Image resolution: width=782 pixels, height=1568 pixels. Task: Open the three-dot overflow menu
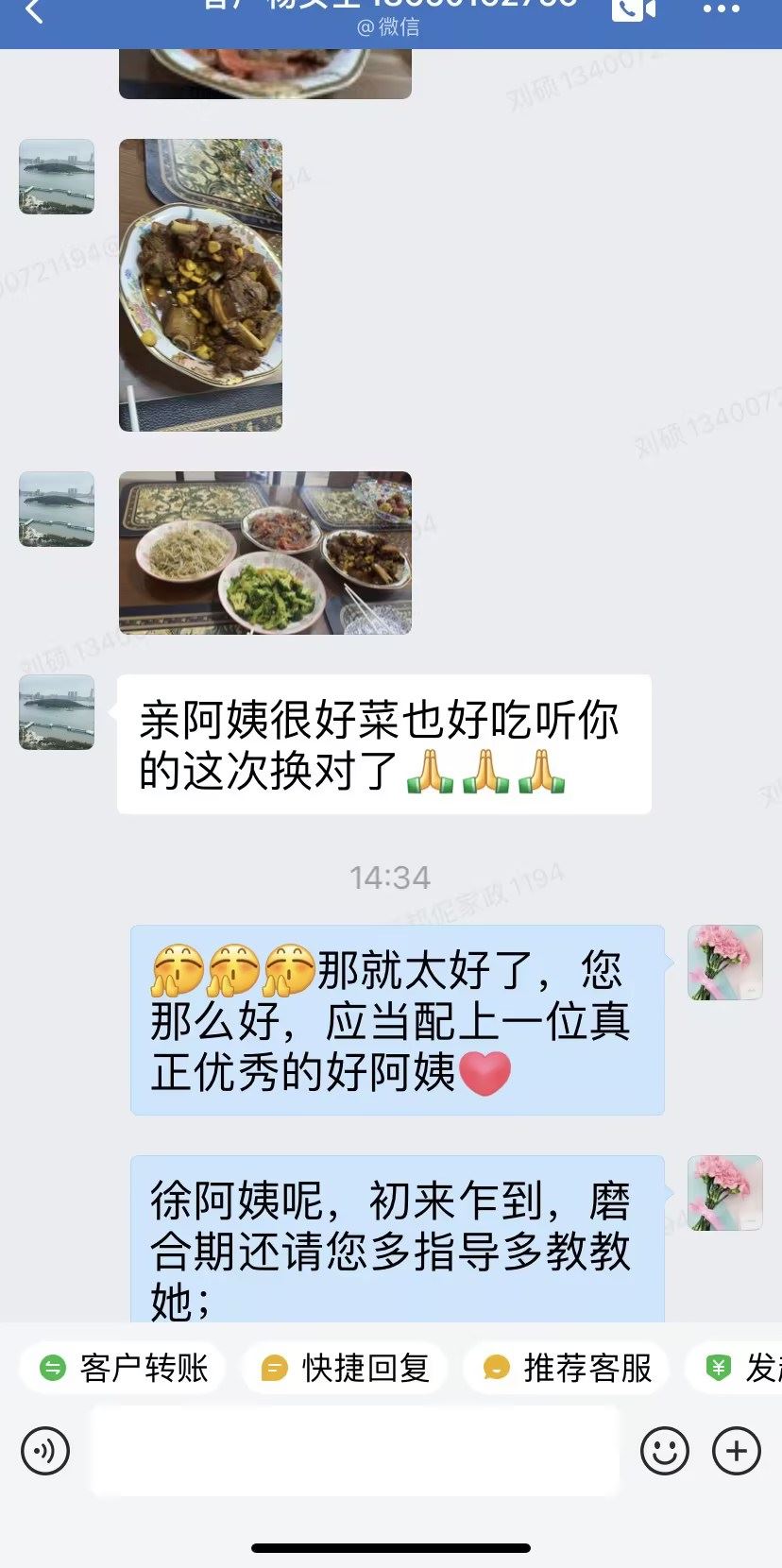tap(722, 9)
